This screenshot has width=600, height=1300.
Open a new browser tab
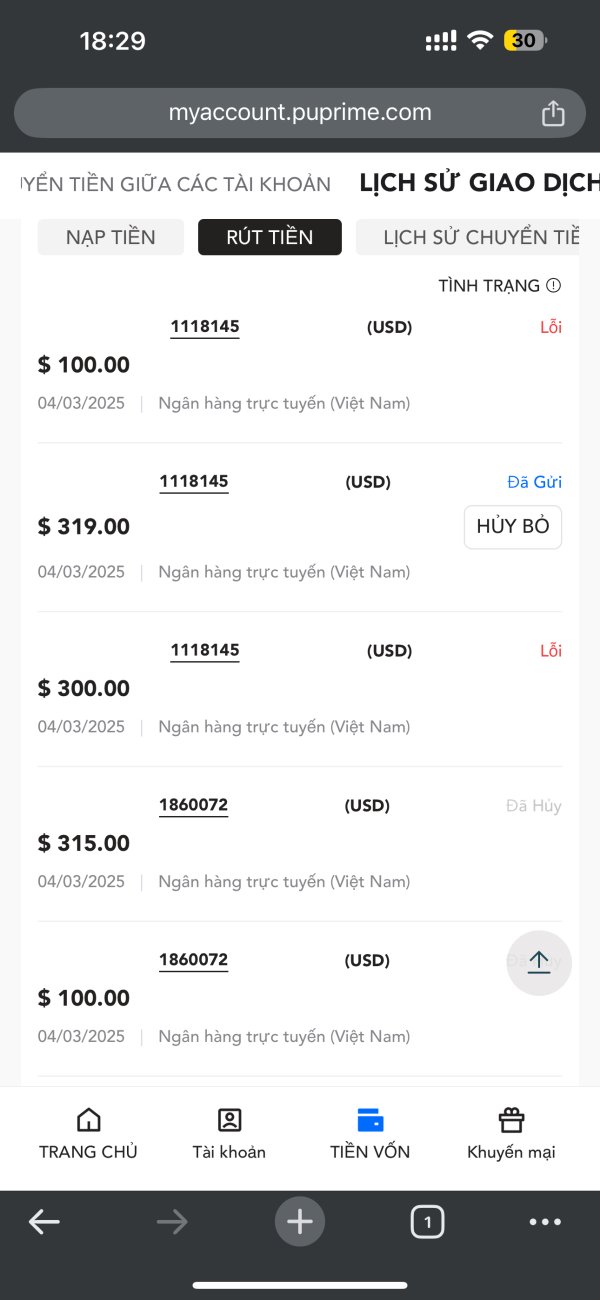(x=300, y=1221)
